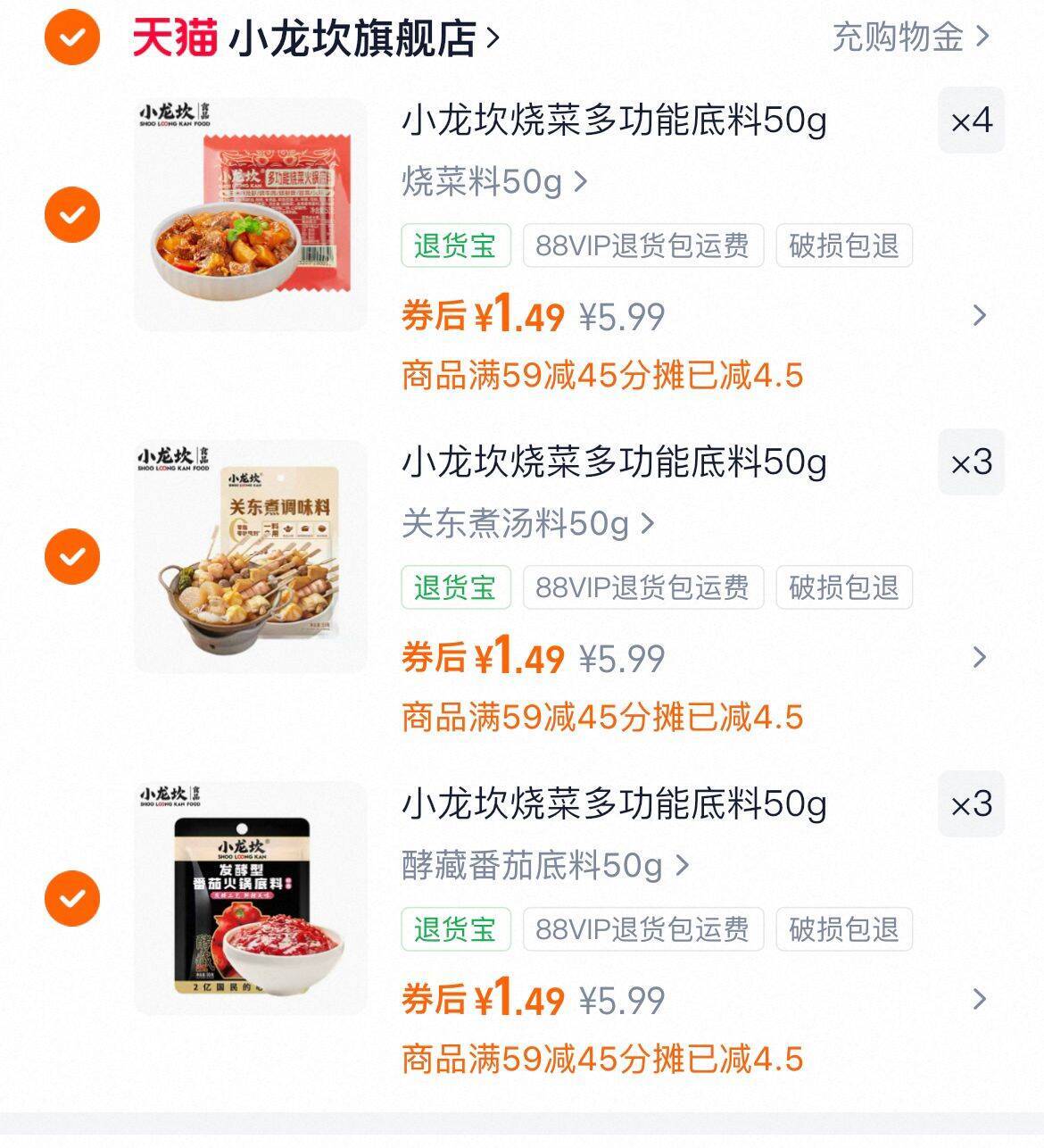Screen dimensions: 1044x1148
Task: Expand price discount details for 烧菜料50g
Action: (x=979, y=315)
